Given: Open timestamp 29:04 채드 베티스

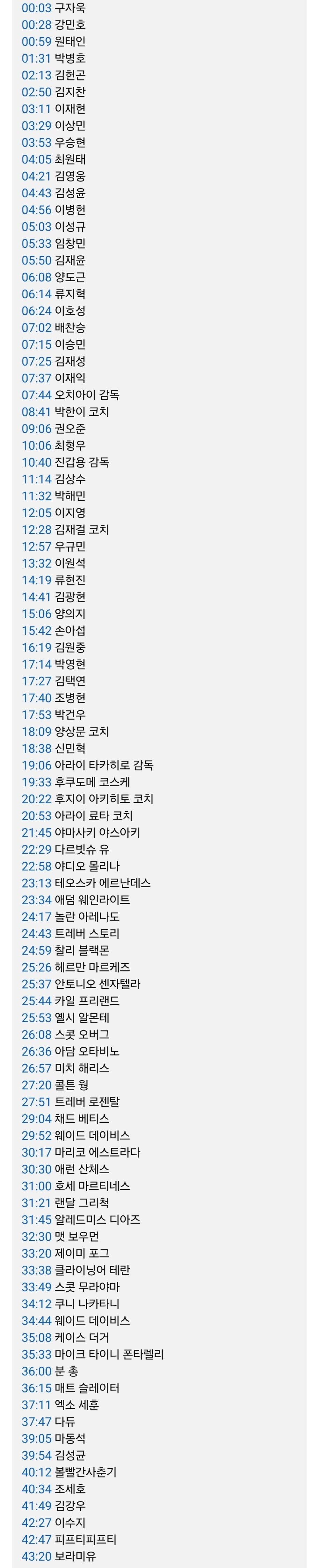Looking at the screenshot, I should click(37, 1119).
